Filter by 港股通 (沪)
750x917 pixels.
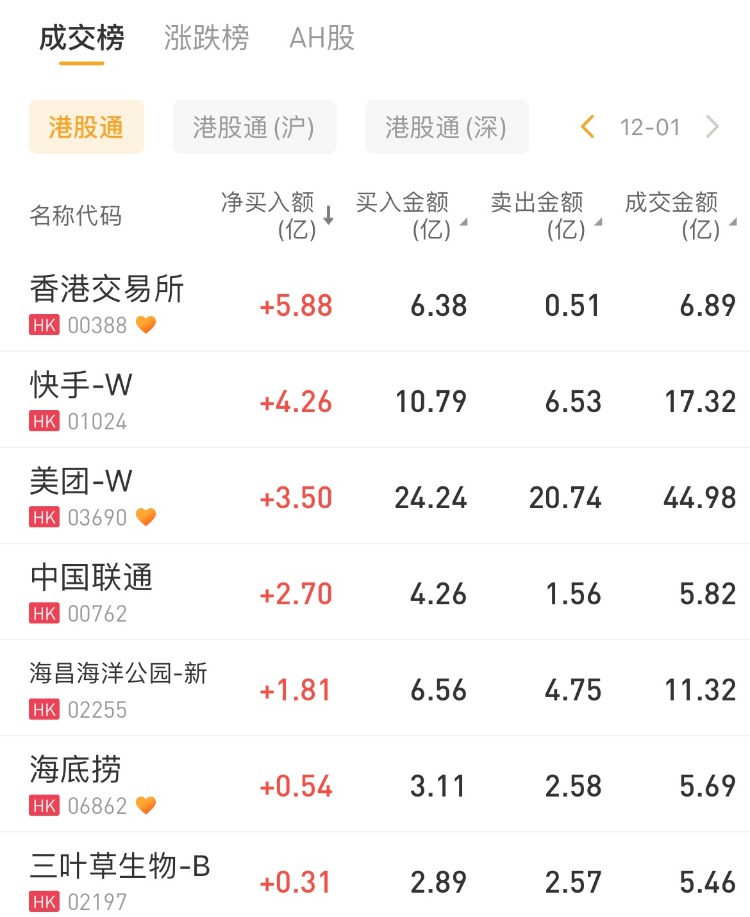(x=254, y=127)
